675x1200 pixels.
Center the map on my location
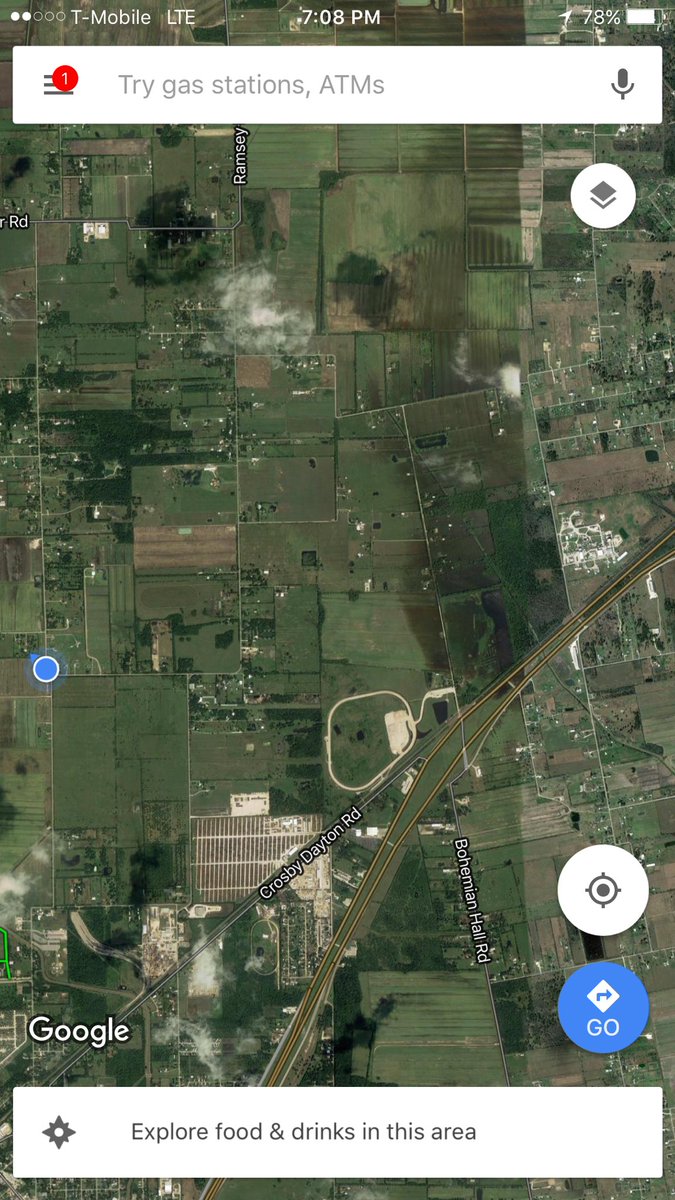603,890
